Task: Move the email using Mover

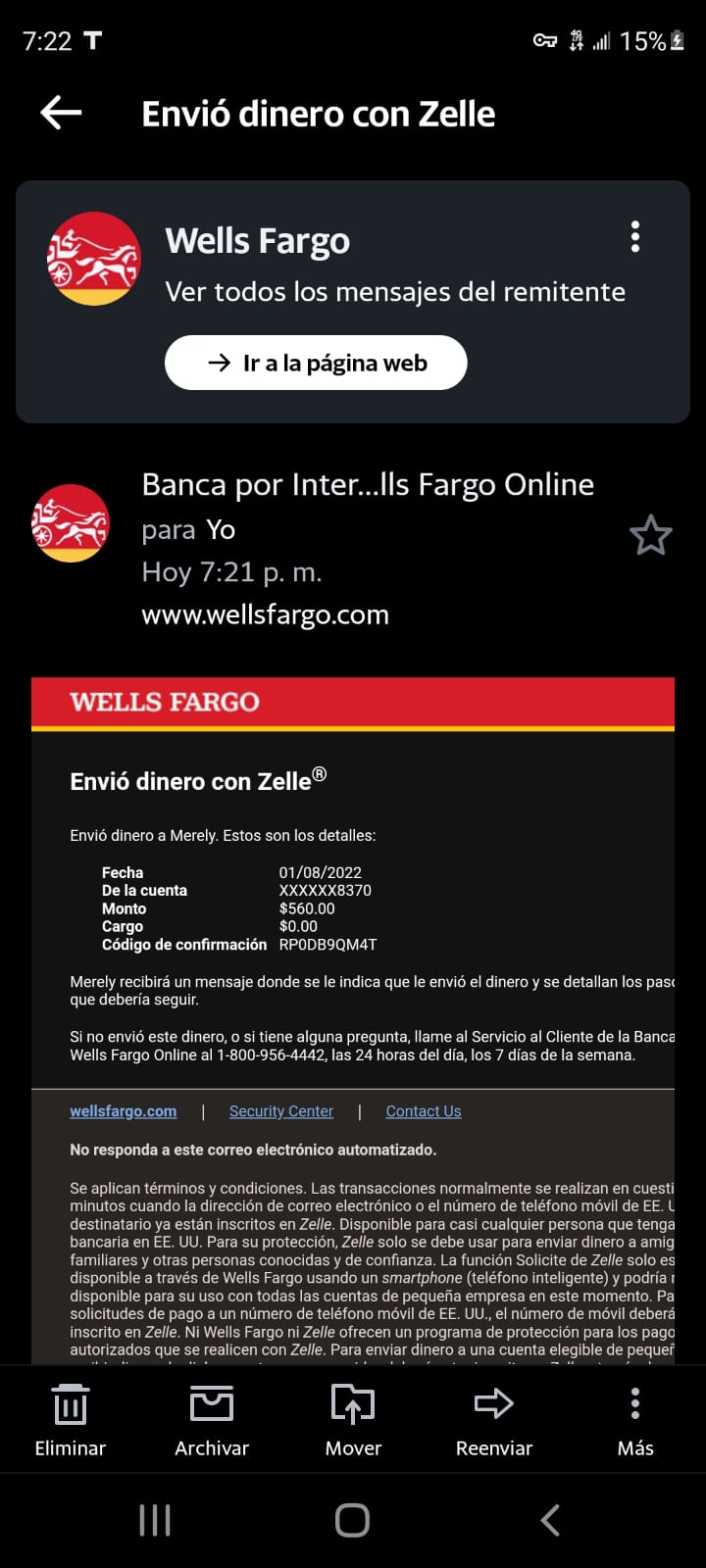Action: click(353, 1421)
